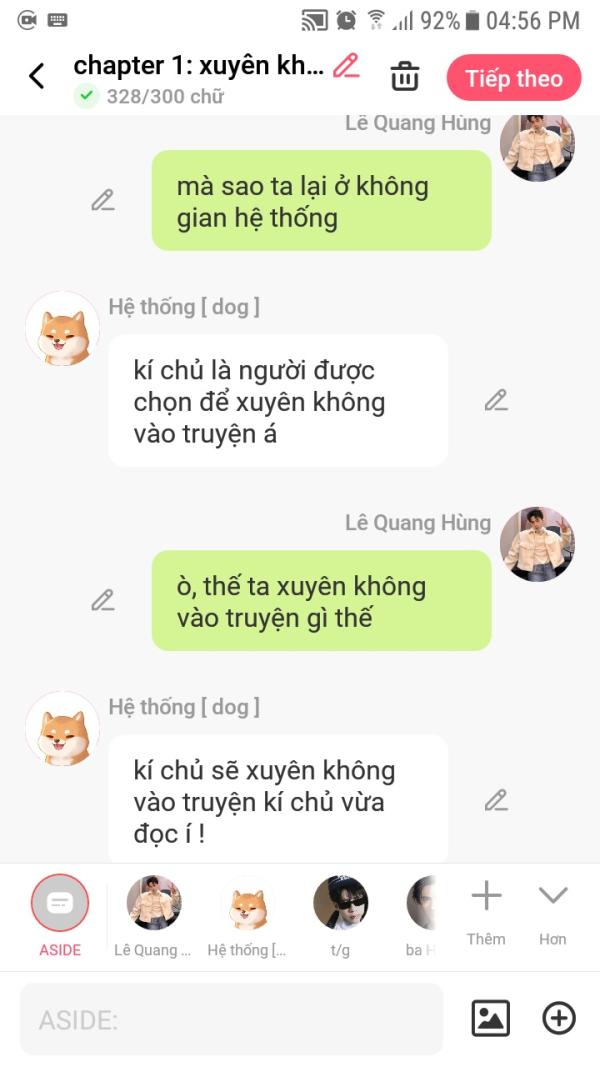
Task: Edit message "ò, thế ta xuyên không vào truyện gì thế"
Action: [x=103, y=600]
